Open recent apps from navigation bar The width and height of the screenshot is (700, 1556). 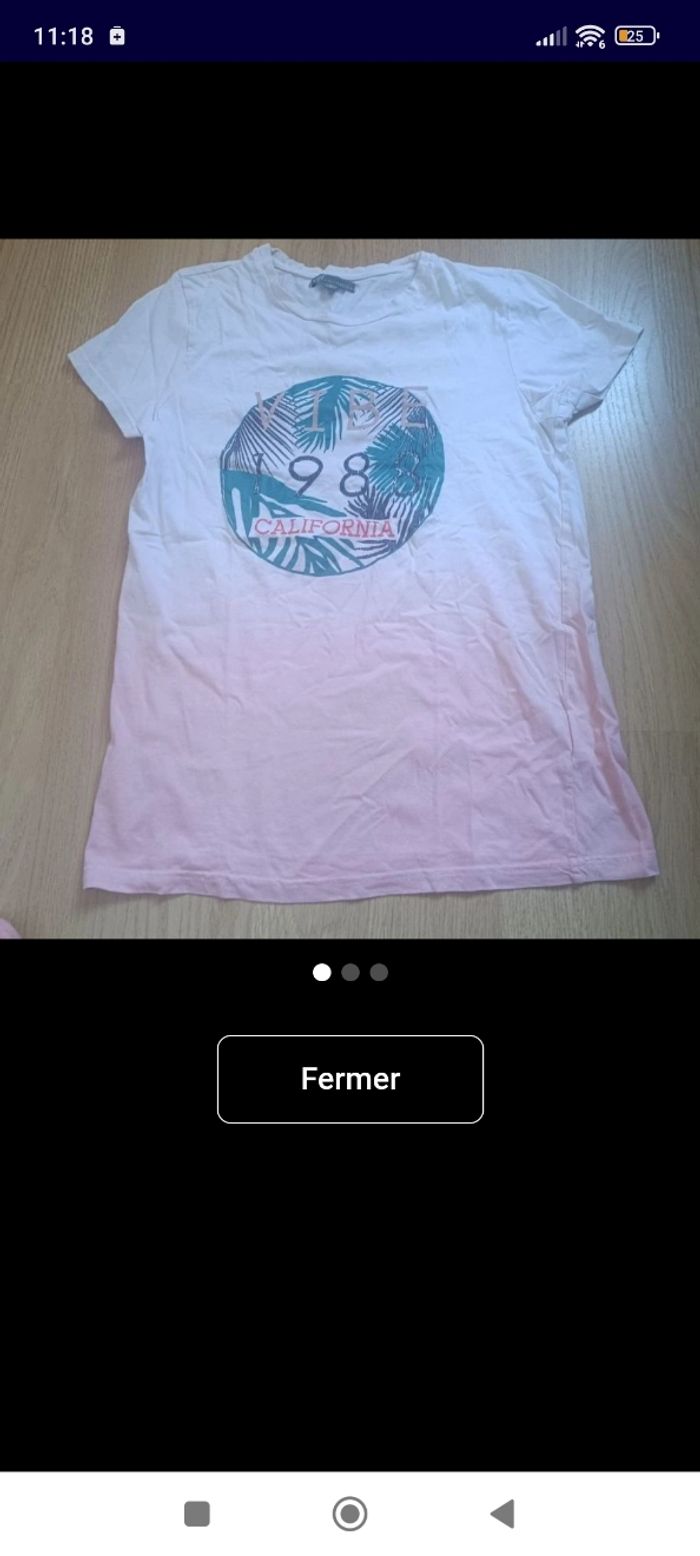[x=197, y=1514]
